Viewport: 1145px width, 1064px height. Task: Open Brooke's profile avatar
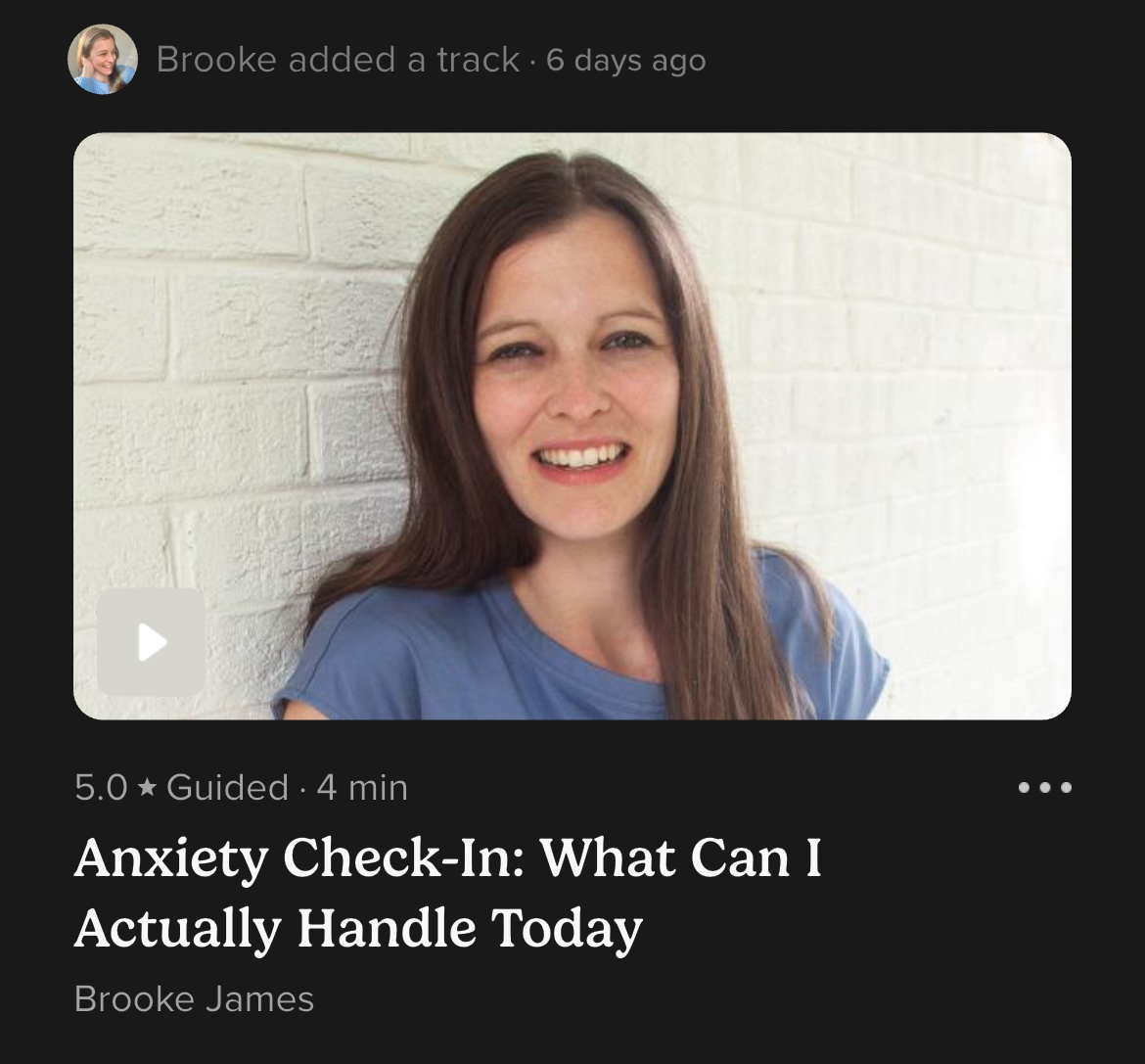pyautogui.click(x=102, y=60)
